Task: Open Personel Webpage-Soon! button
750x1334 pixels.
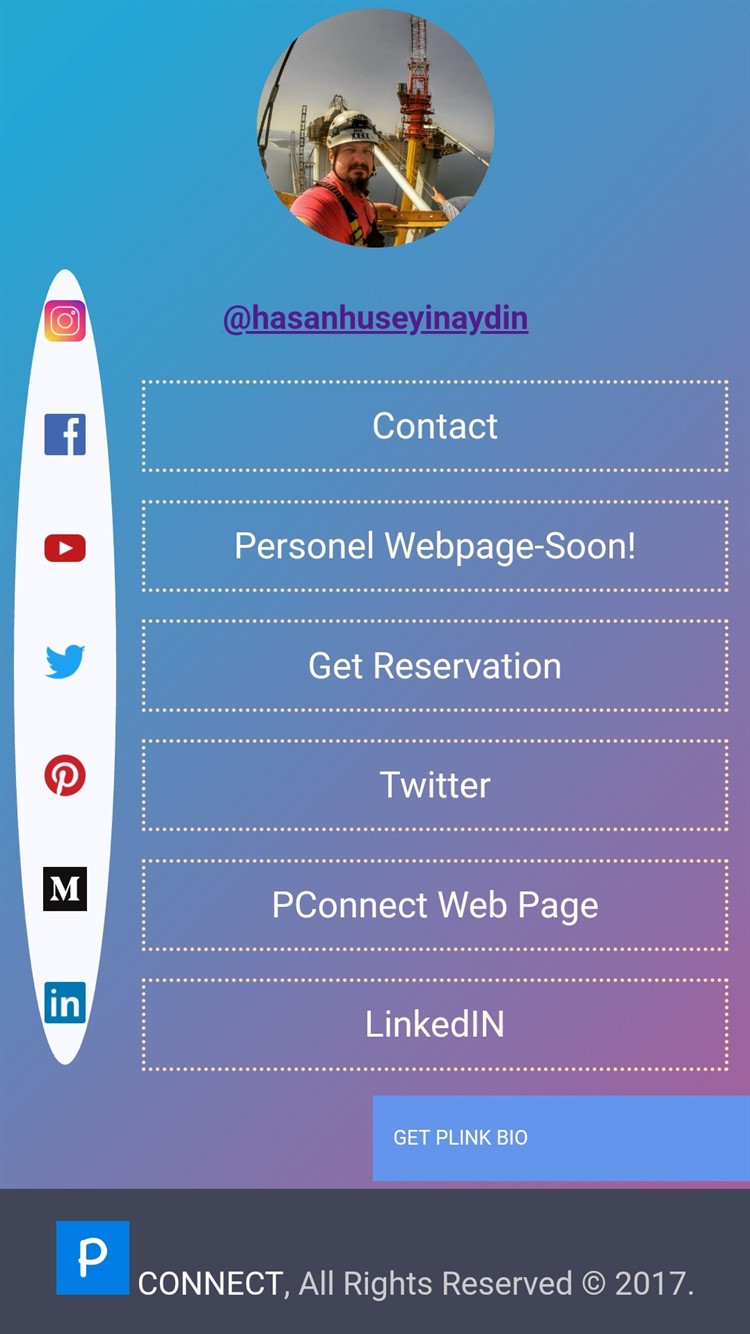Action: pyautogui.click(x=435, y=546)
